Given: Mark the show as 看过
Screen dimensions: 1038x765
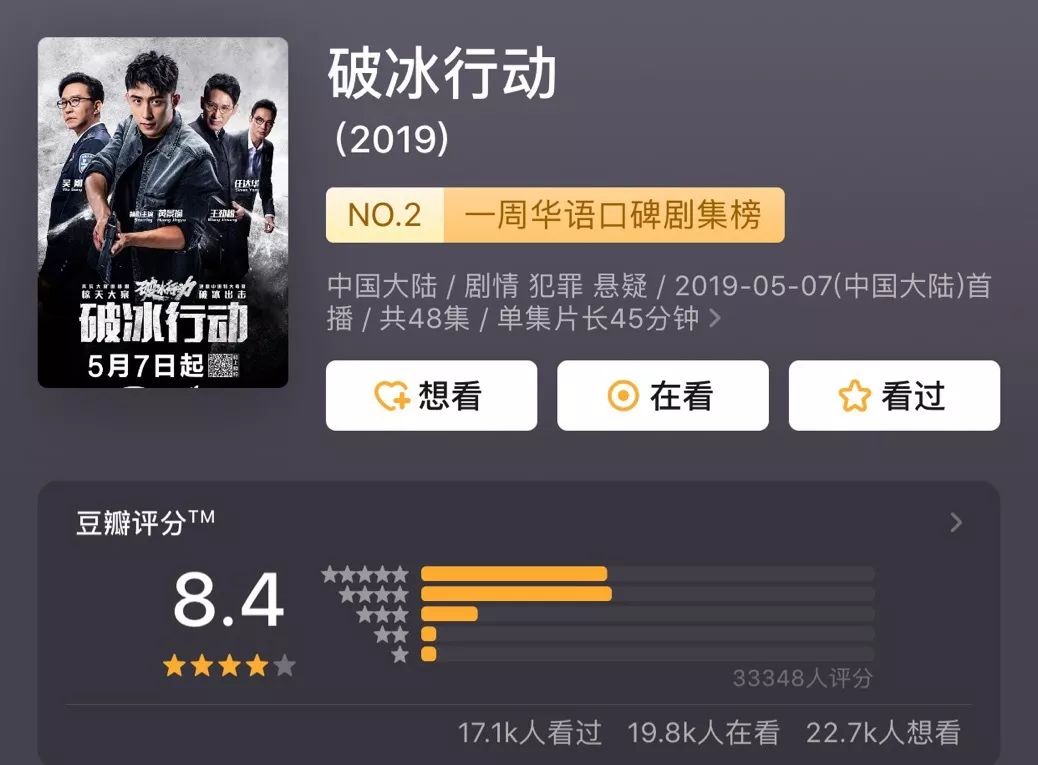Looking at the screenshot, I should point(894,396).
